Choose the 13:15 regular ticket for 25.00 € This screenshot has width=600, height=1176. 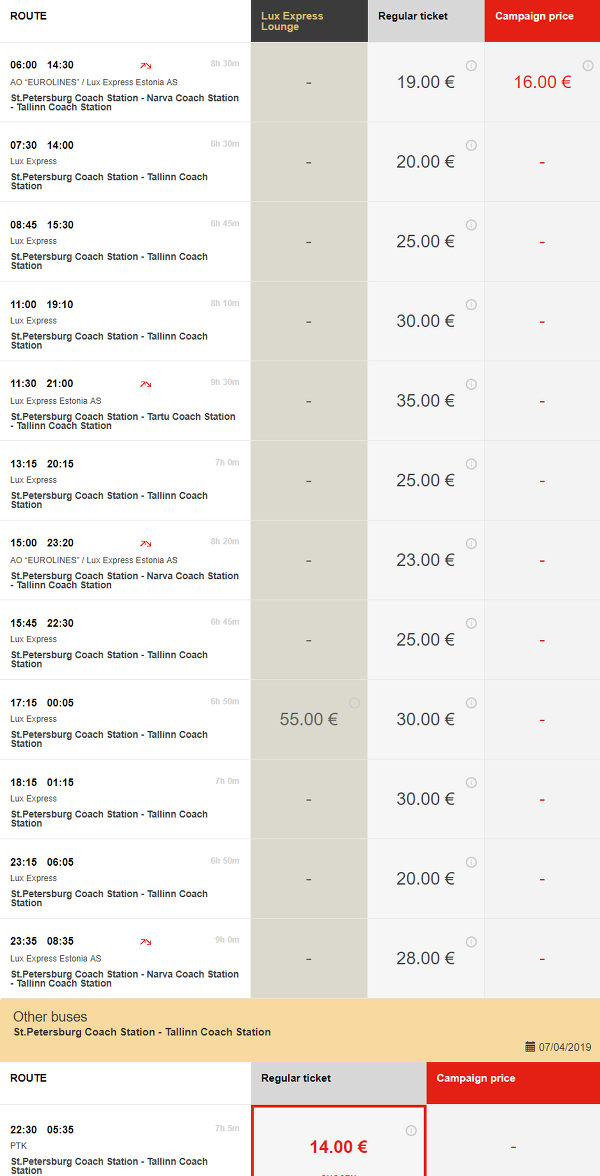click(x=426, y=480)
